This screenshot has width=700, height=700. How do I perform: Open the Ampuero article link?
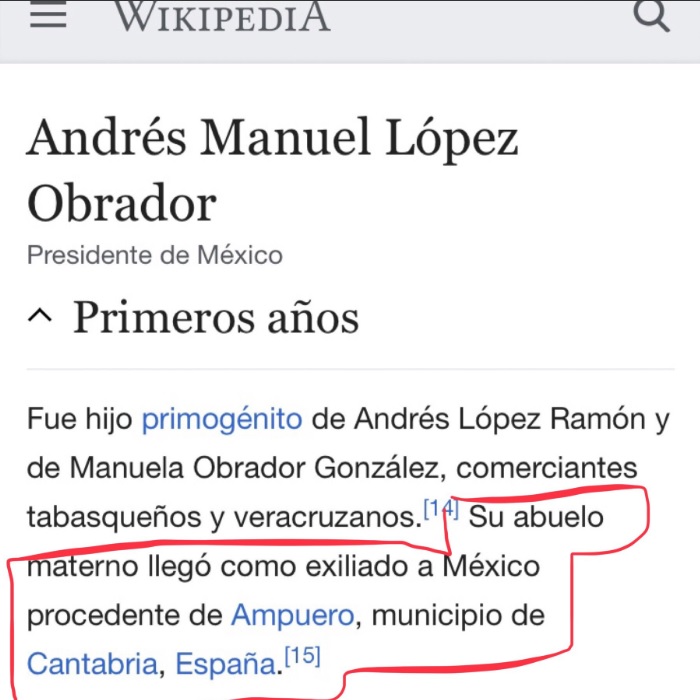(292, 614)
